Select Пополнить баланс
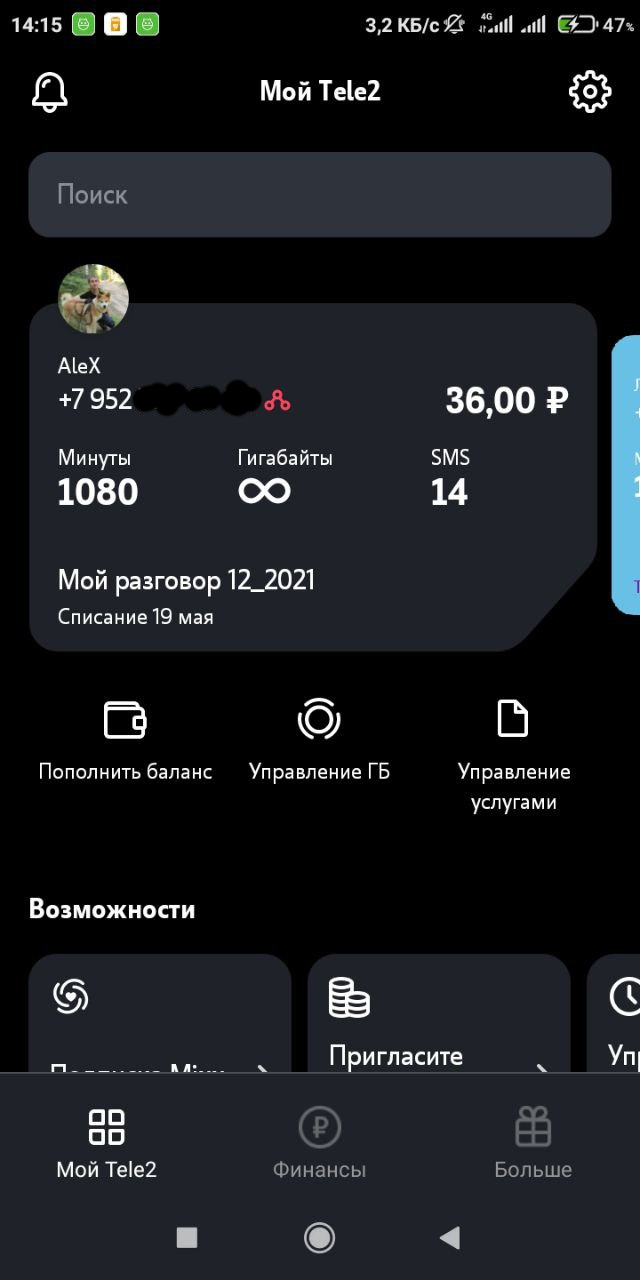The width and height of the screenshot is (640, 1280). pos(125,740)
